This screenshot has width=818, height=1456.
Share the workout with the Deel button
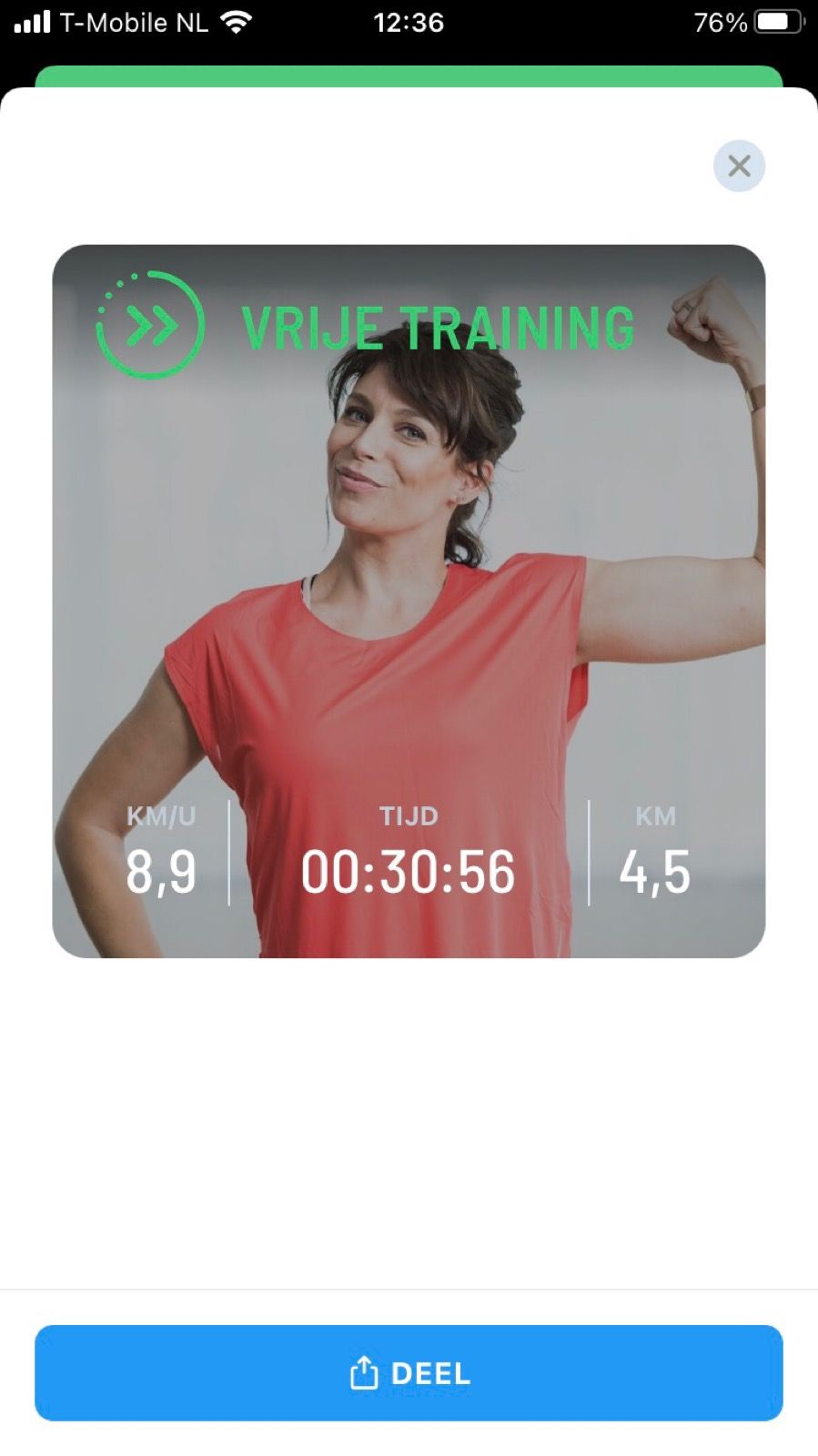point(409,1372)
